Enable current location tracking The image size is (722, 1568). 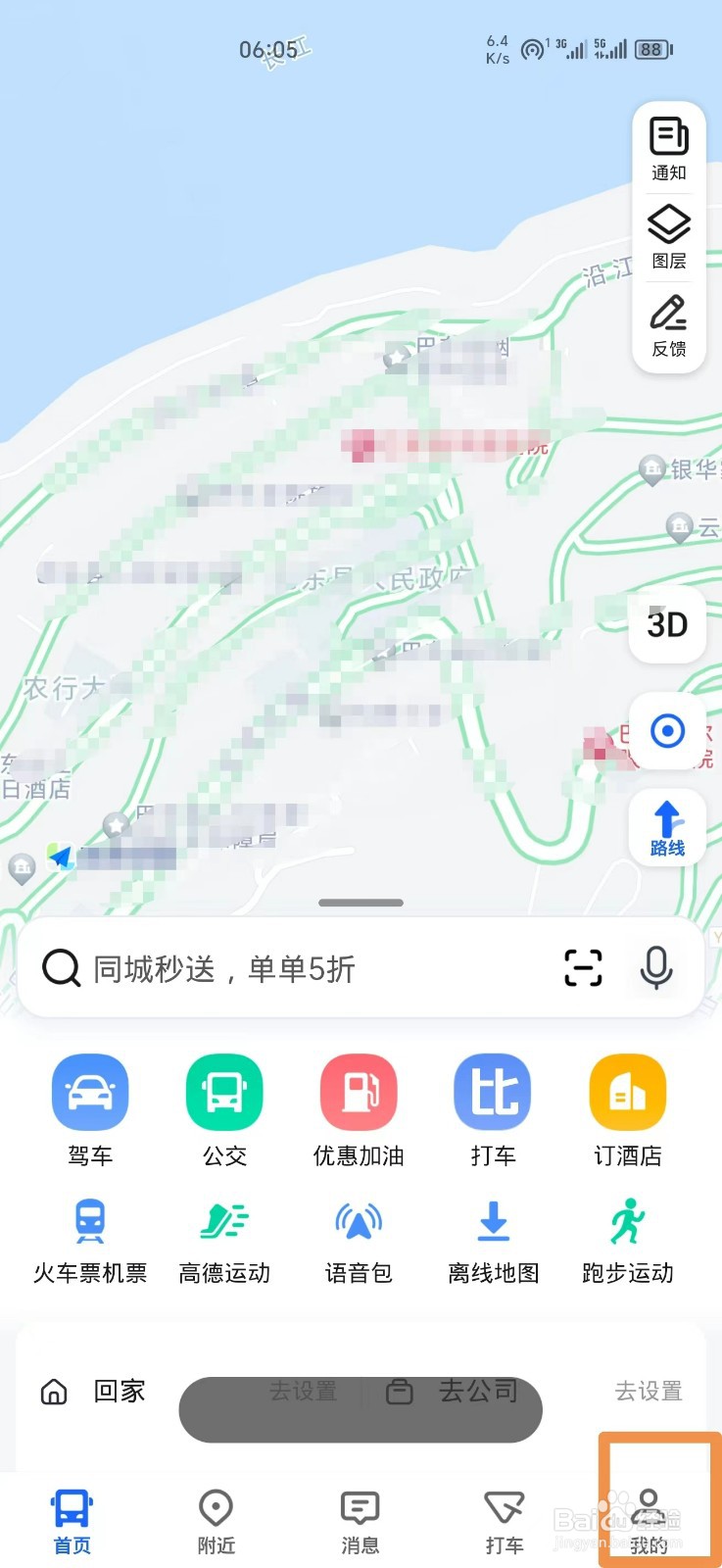tap(667, 730)
